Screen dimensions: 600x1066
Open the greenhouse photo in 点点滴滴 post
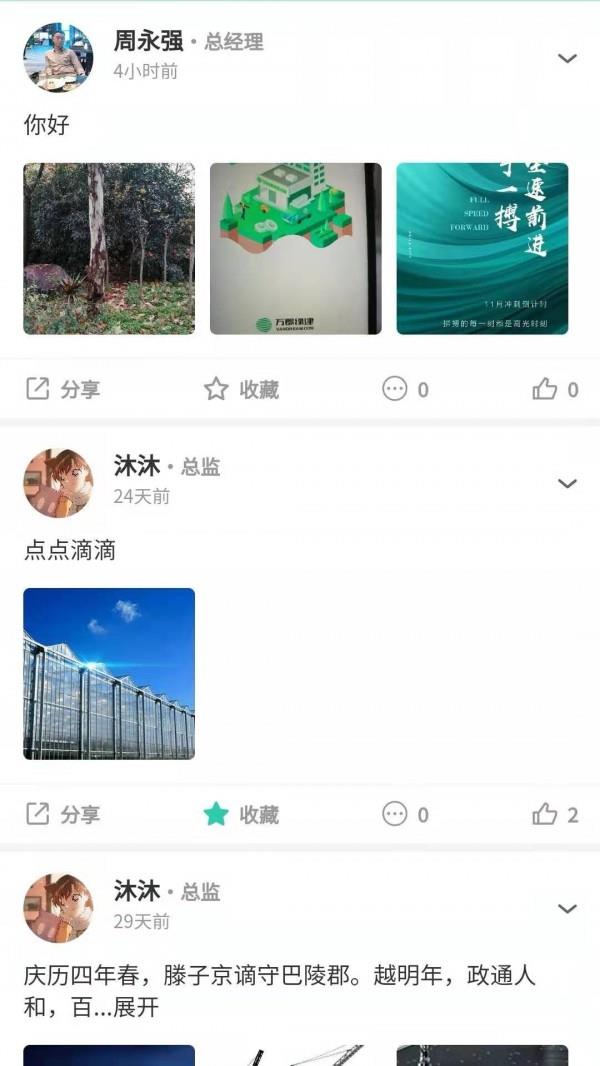(109, 674)
